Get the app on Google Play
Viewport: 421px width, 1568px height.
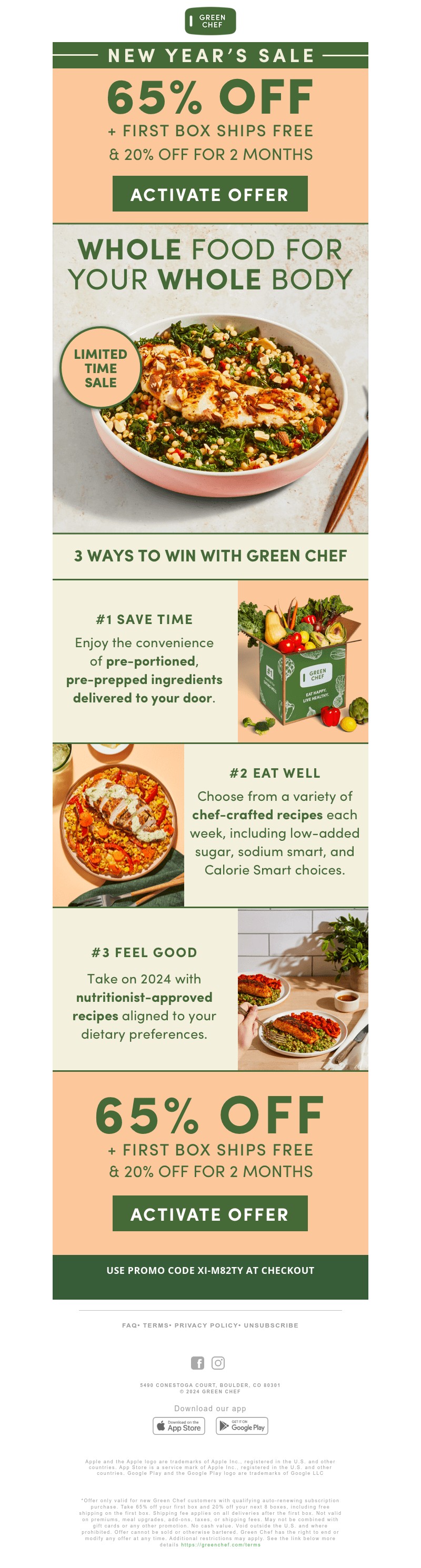point(242,1425)
